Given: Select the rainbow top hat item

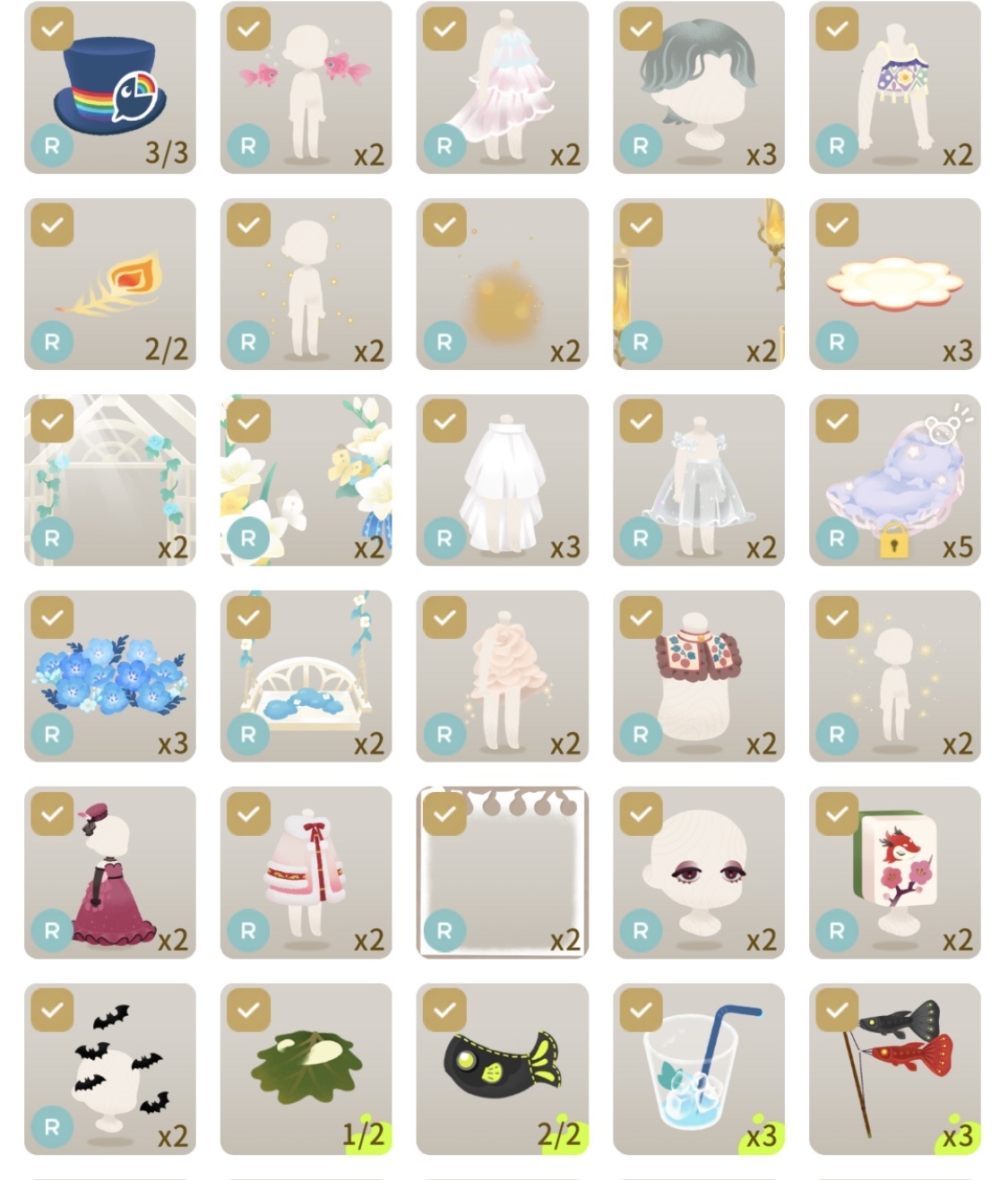Looking at the screenshot, I should 109,88.
